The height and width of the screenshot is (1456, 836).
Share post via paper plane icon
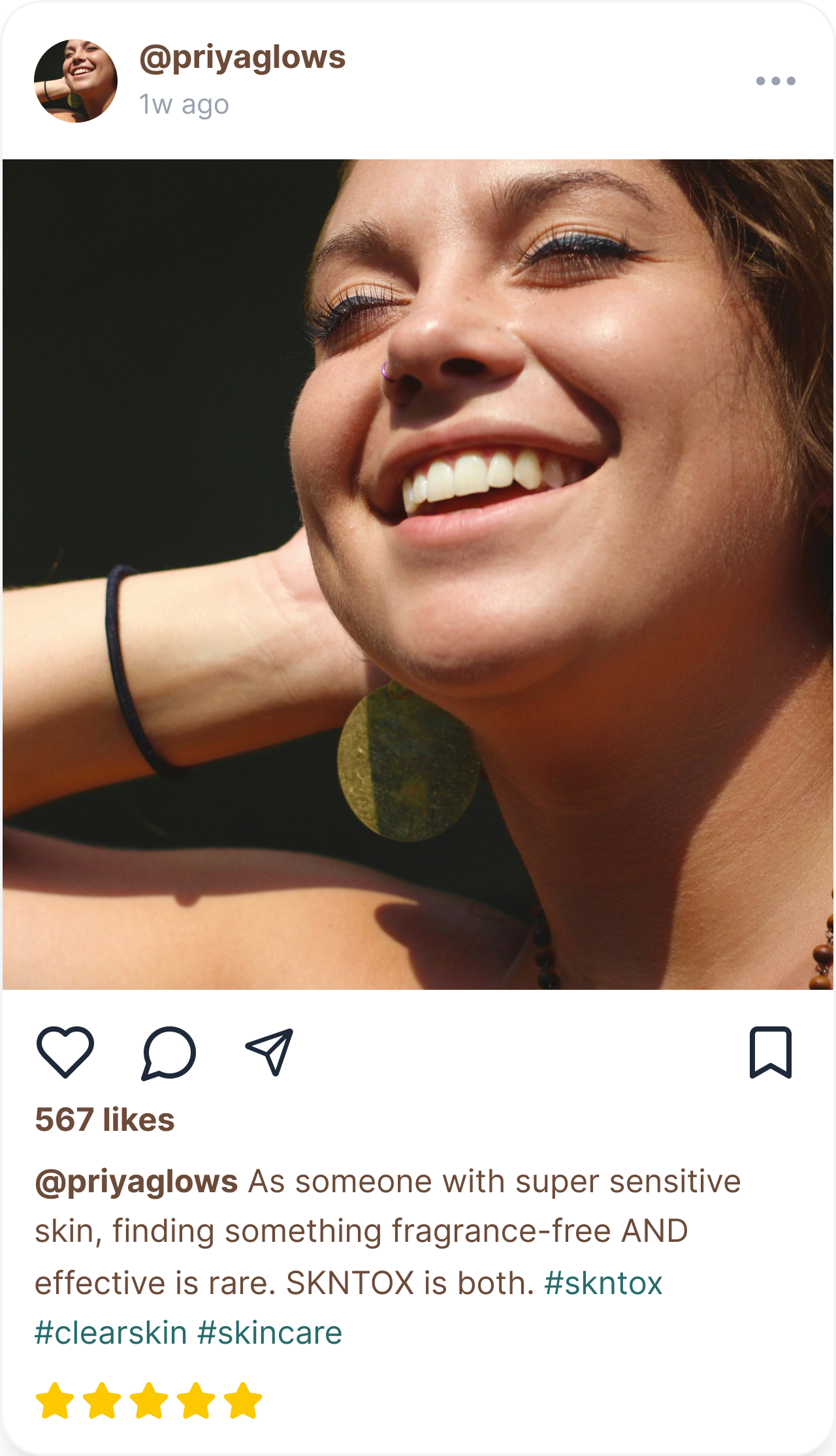pos(270,1052)
